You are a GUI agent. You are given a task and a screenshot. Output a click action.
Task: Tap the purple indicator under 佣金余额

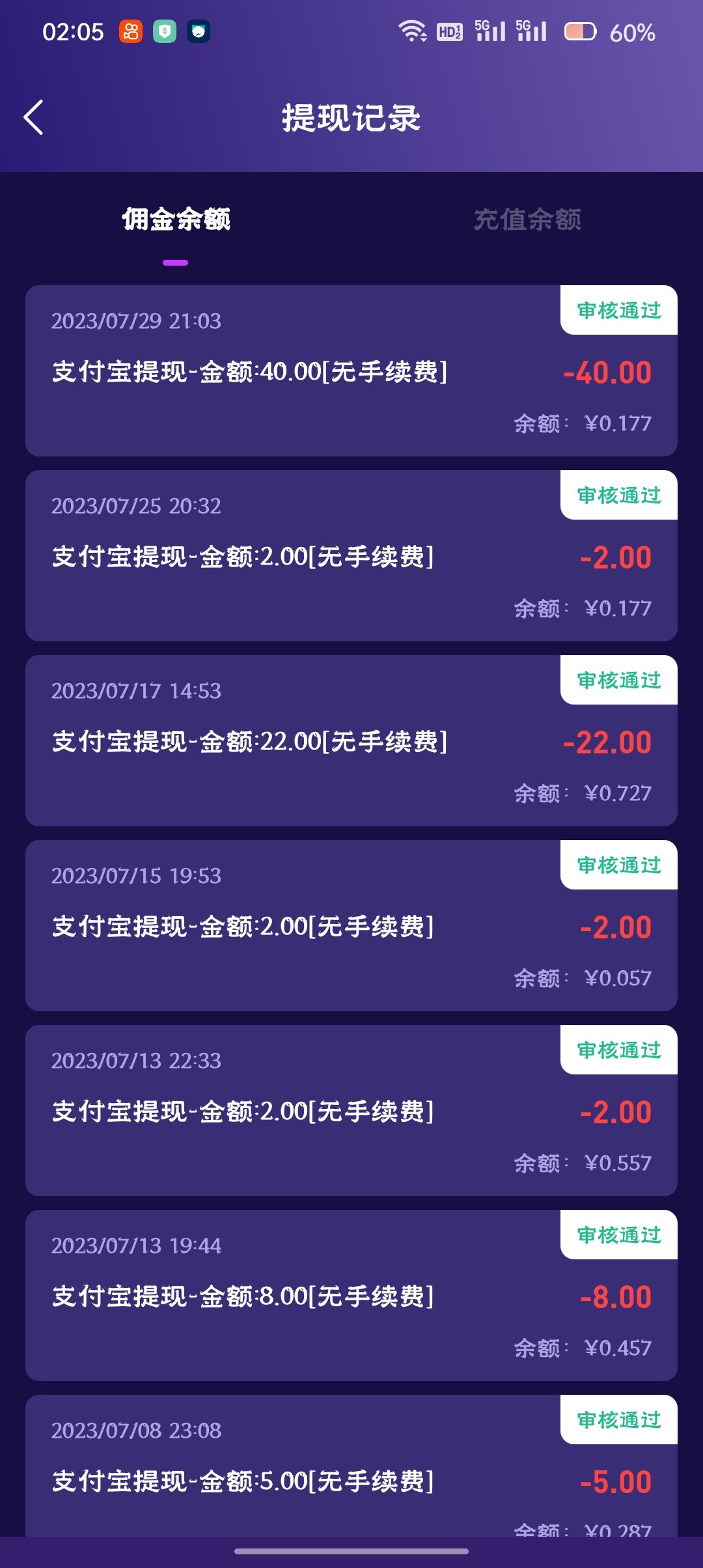(176, 262)
